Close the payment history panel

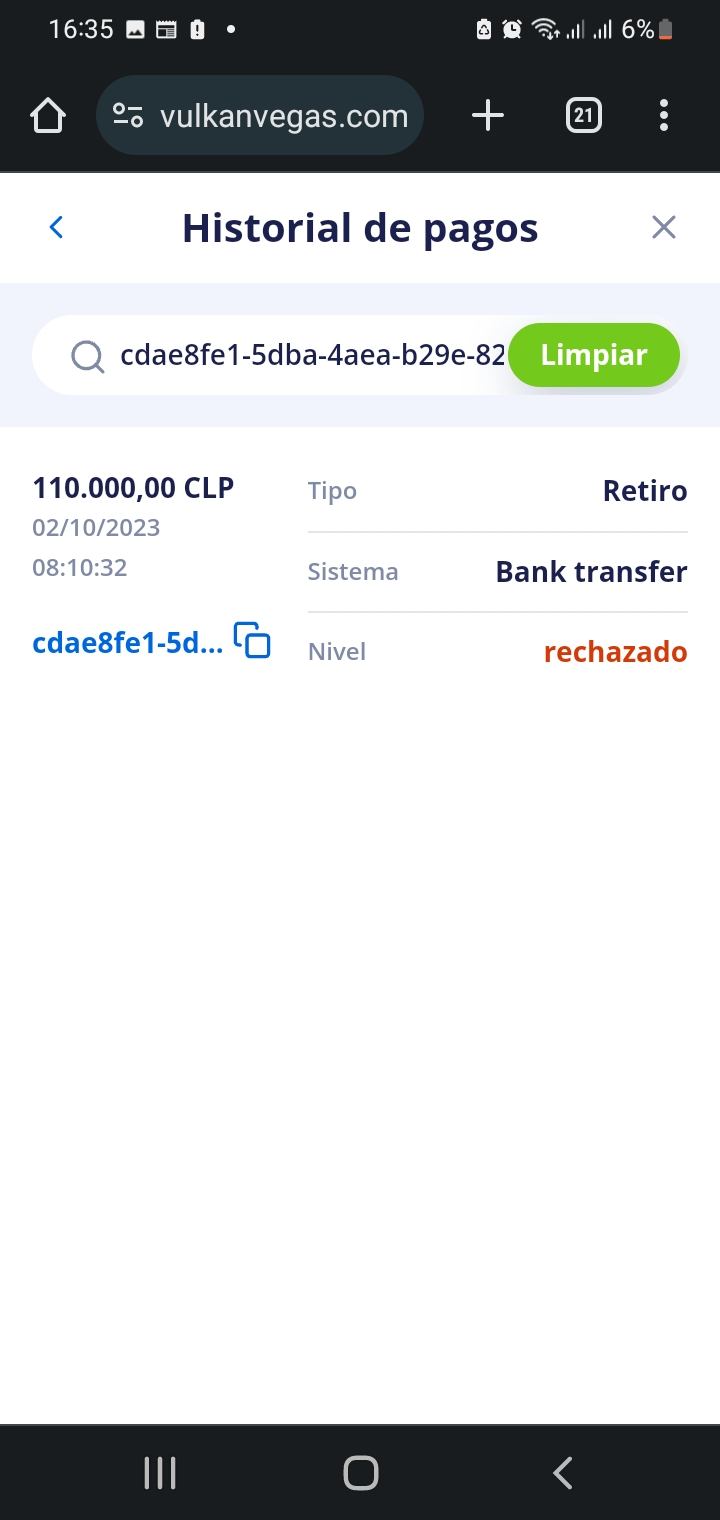(x=664, y=228)
